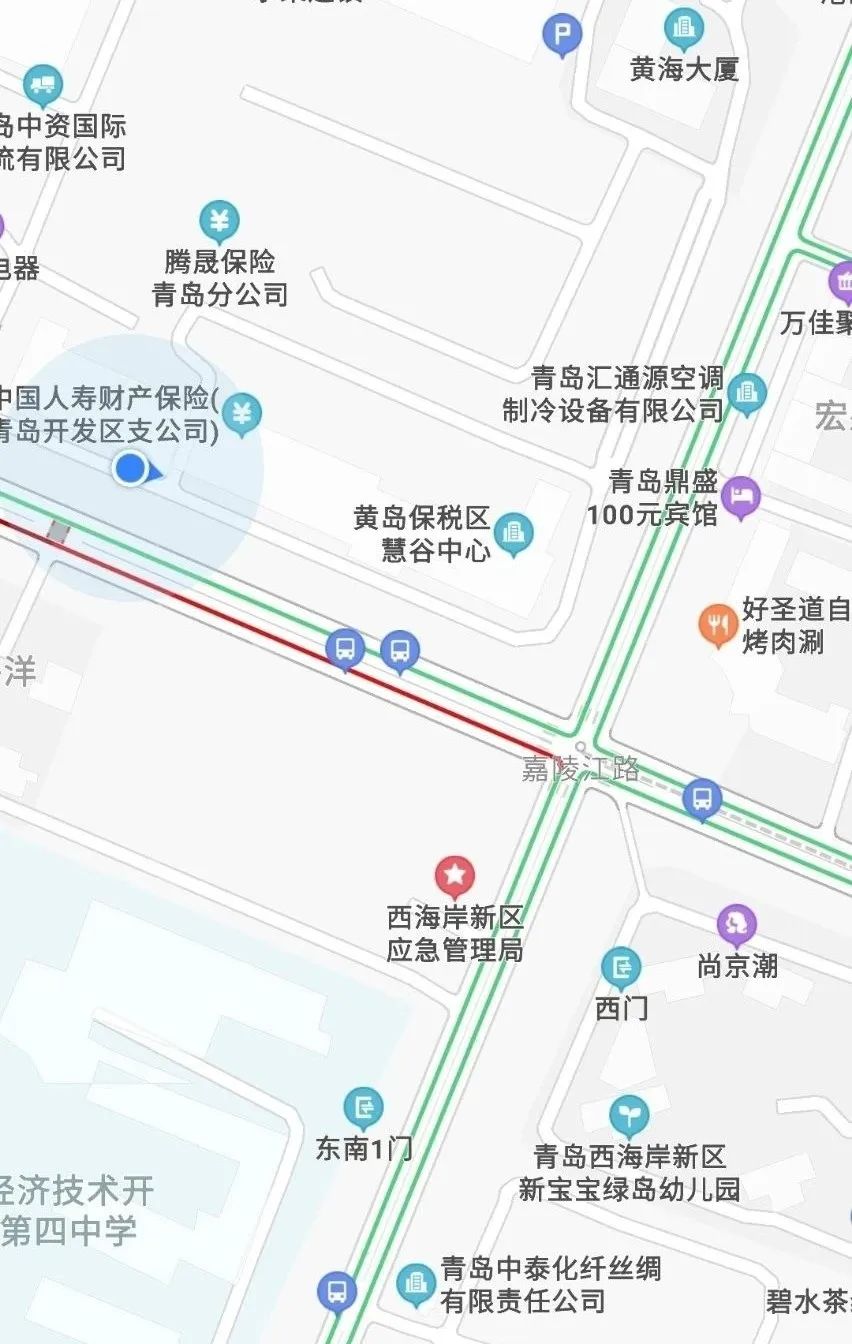The image size is (852, 1344).
Task: Tap the blue current location dot
Action: [x=130, y=467]
